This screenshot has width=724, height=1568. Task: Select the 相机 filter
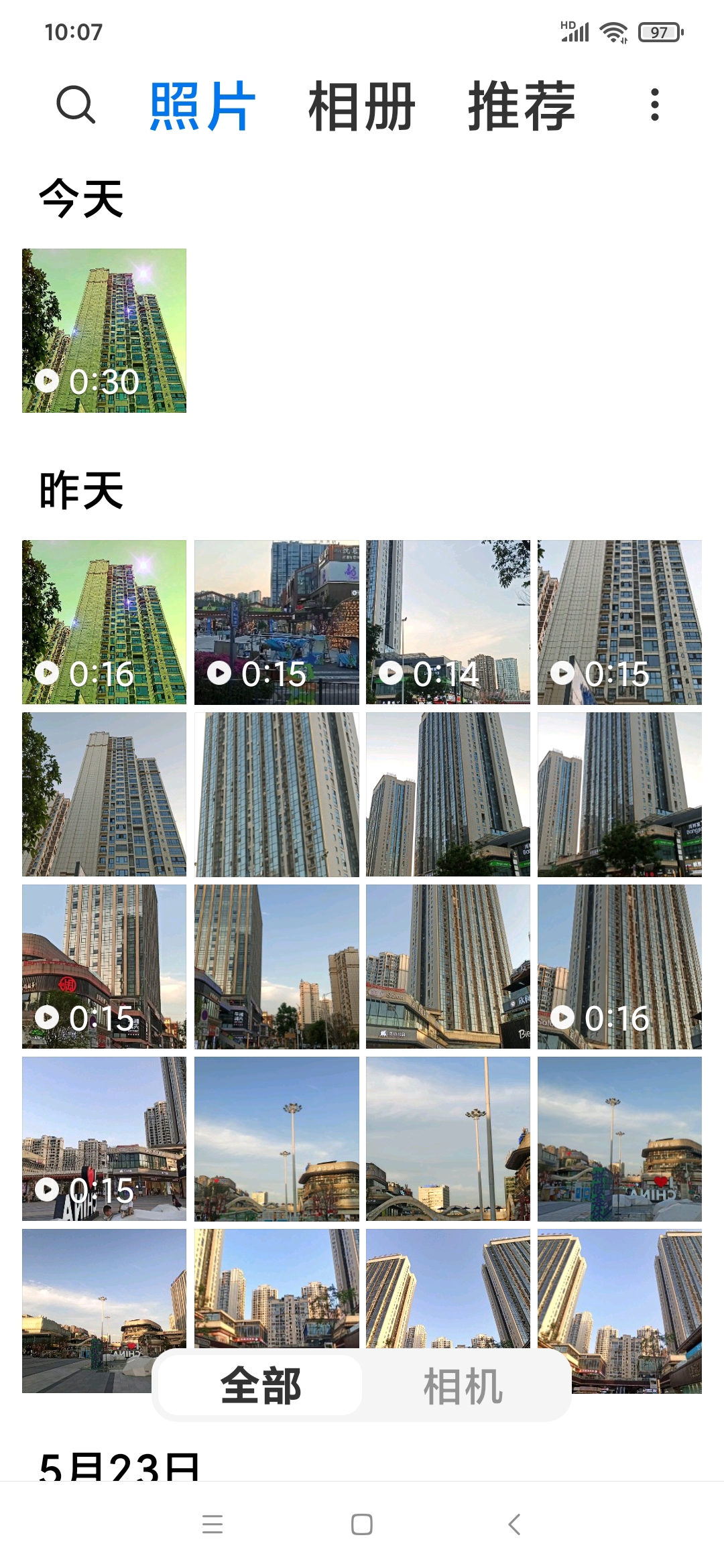464,1386
